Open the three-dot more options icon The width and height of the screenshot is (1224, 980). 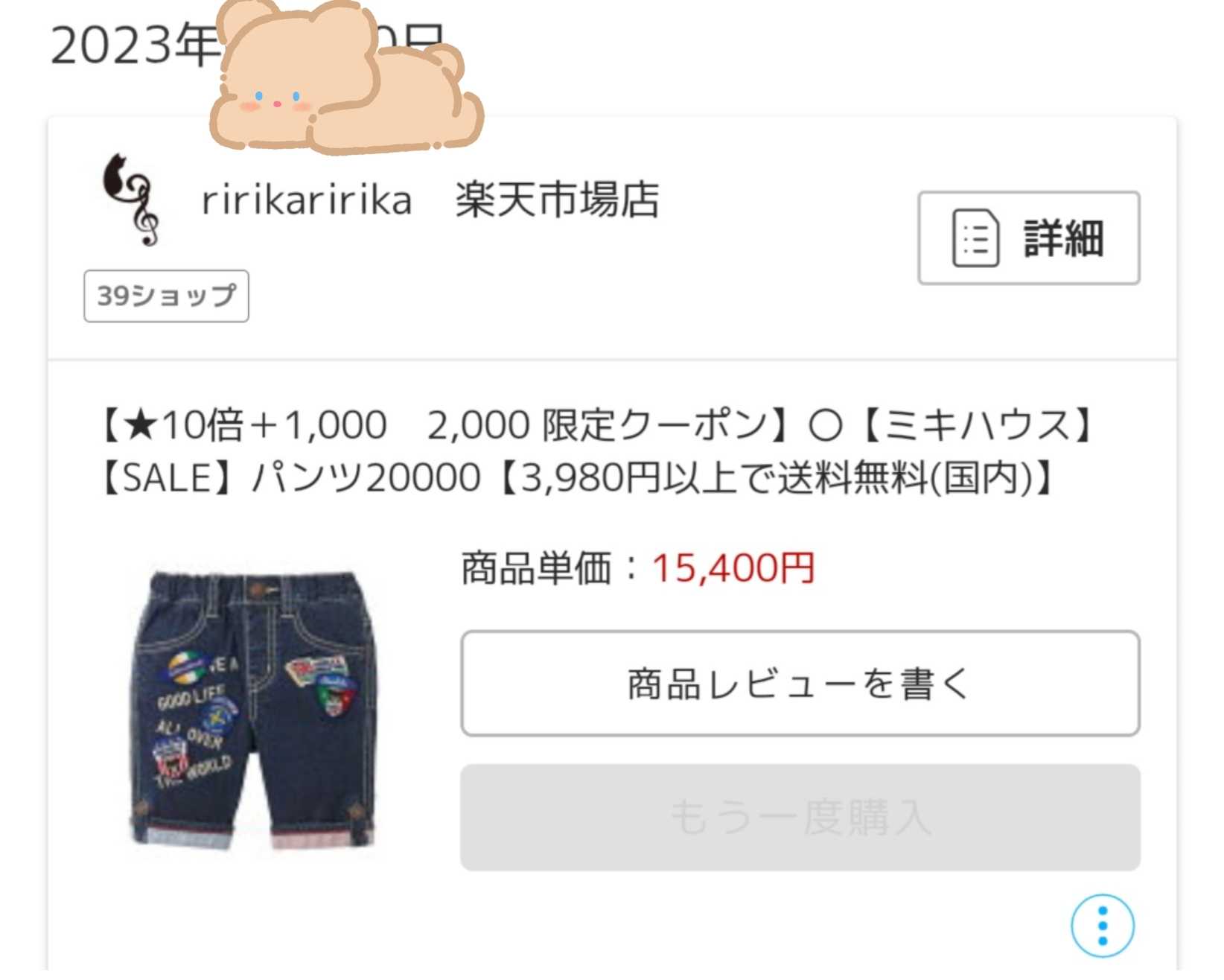(x=1103, y=926)
